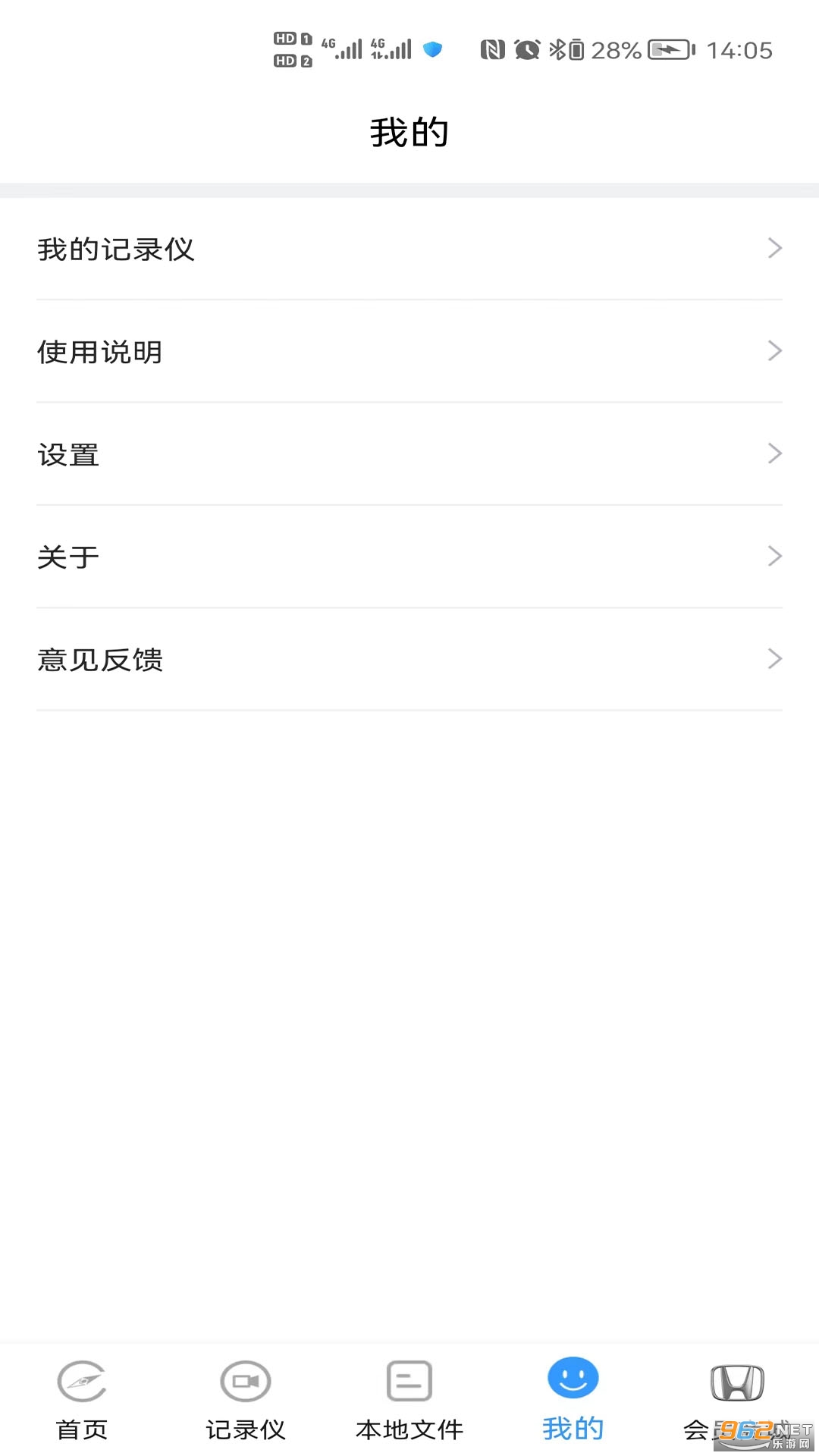Tap the blue shield icon in status bar
The height and width of the screenshot is (1456, 819).
[431, 49]
